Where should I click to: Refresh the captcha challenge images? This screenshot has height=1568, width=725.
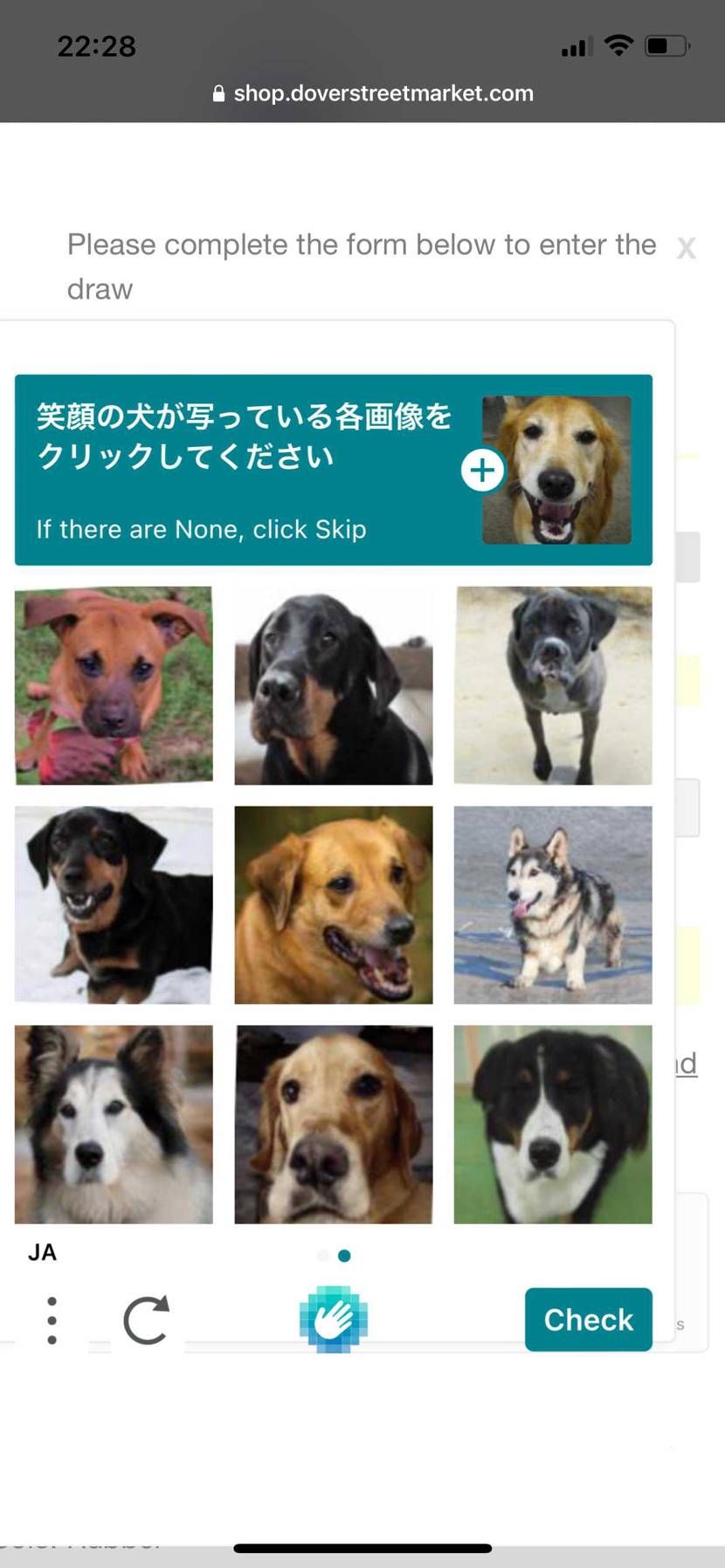pyautogui.click(x=147, y=1320)
